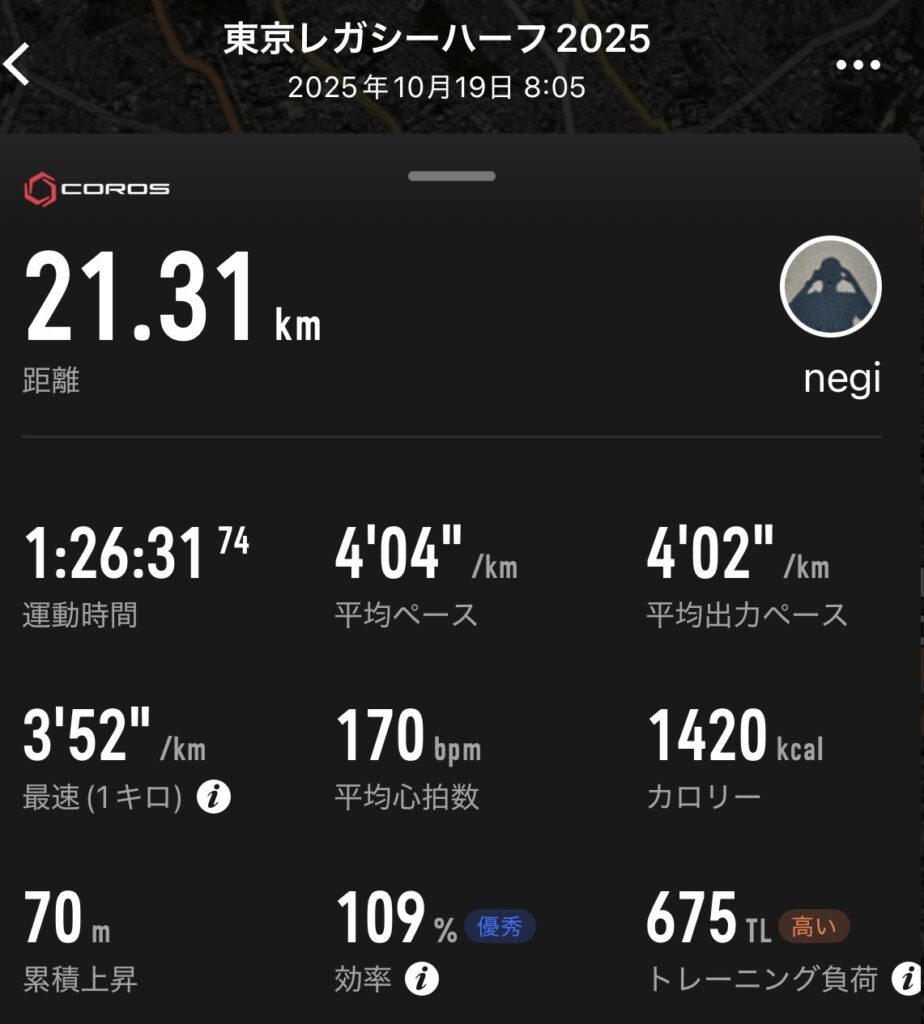Tap the sheet drag handle
The image size is (924, 1024).
[451, 176]
